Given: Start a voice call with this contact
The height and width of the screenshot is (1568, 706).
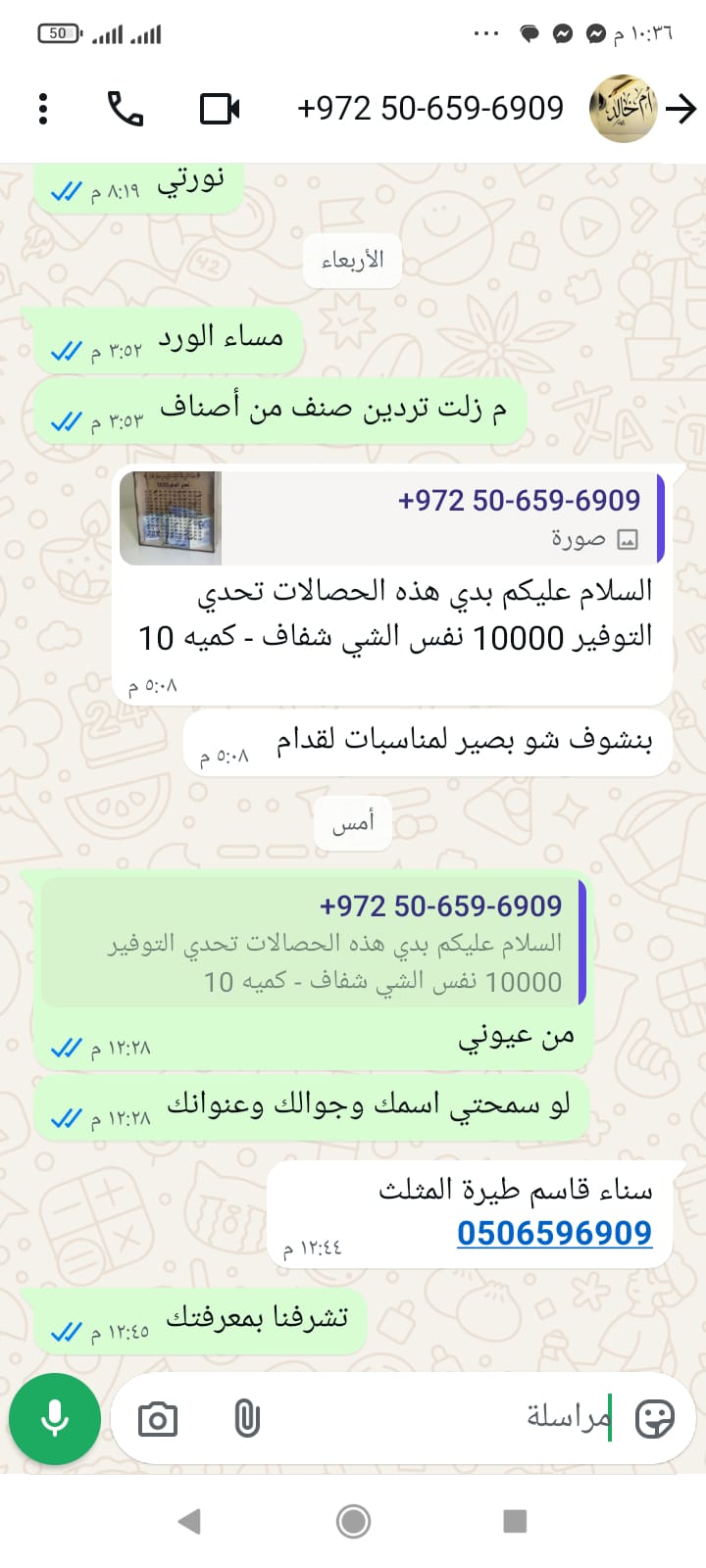Looking at the screenshot, I should point(126,109).
